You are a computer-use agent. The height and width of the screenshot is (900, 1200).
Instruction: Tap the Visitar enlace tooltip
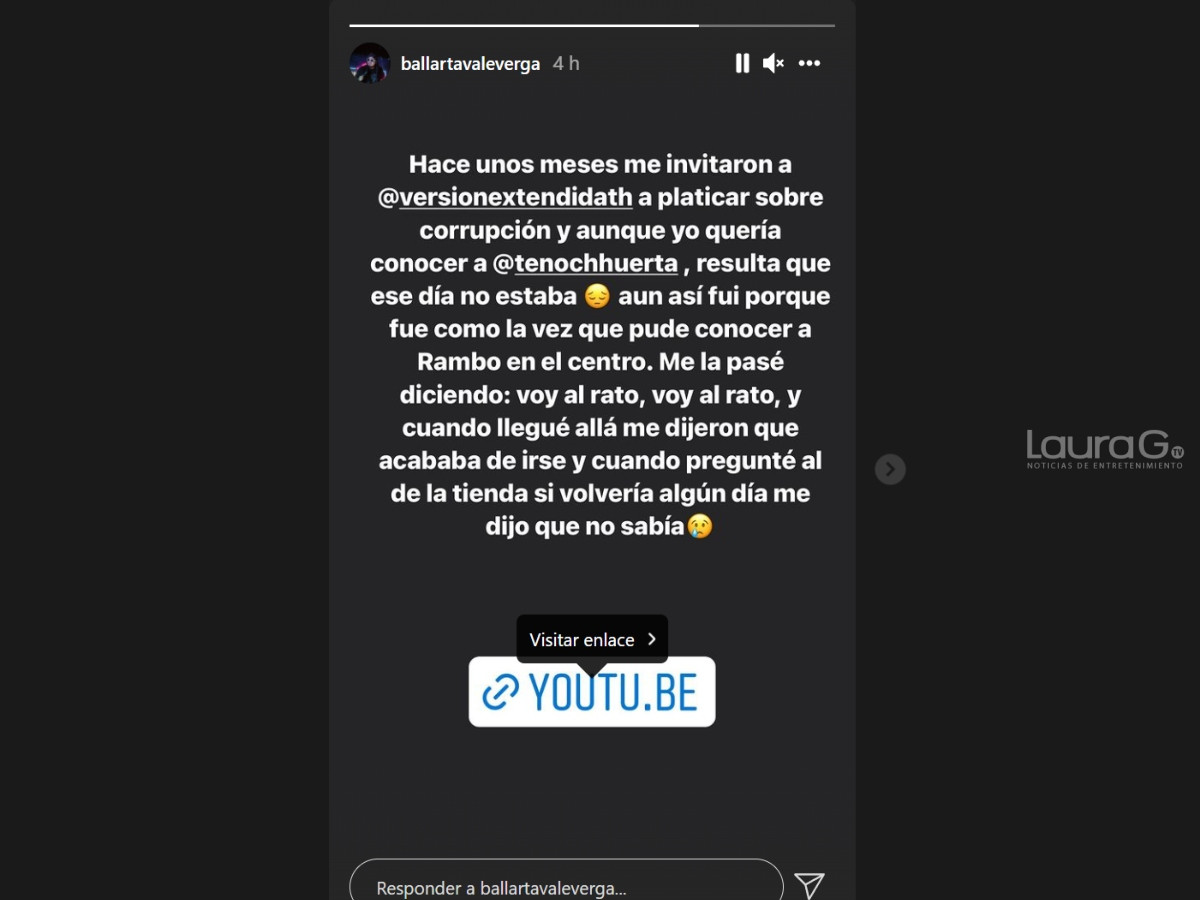point(592,640)
